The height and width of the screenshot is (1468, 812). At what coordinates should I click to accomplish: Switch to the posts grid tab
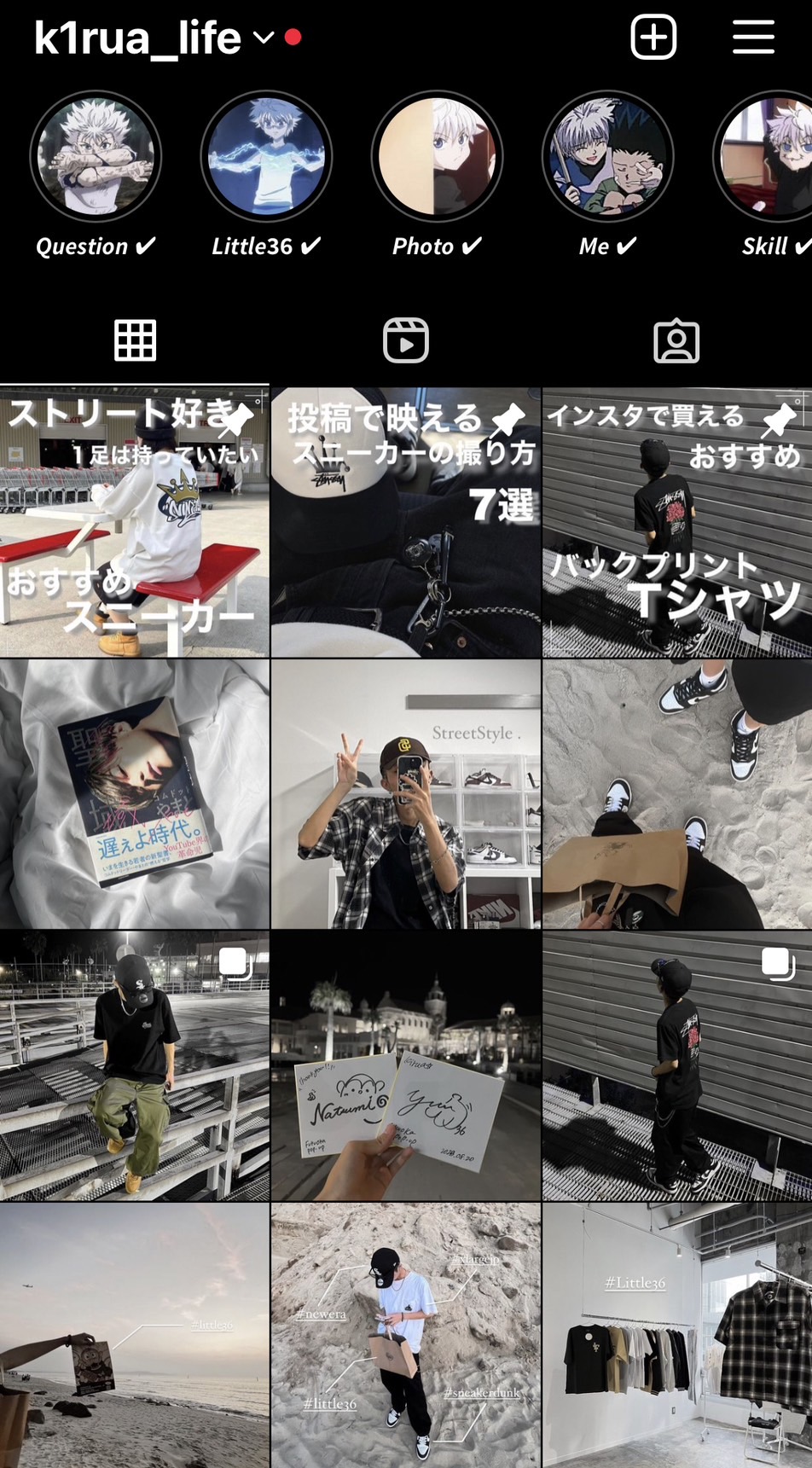135,340
